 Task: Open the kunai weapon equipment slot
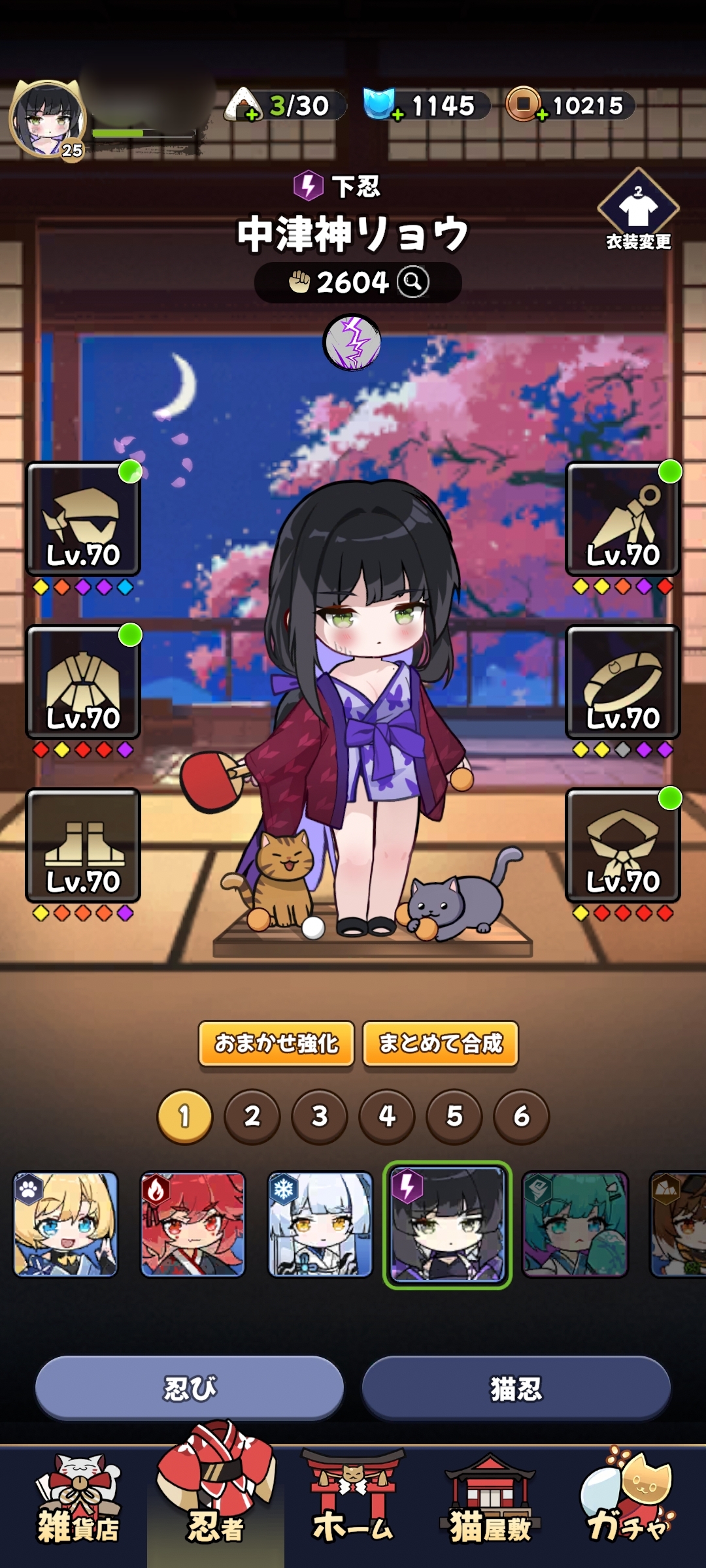[623, 519]
